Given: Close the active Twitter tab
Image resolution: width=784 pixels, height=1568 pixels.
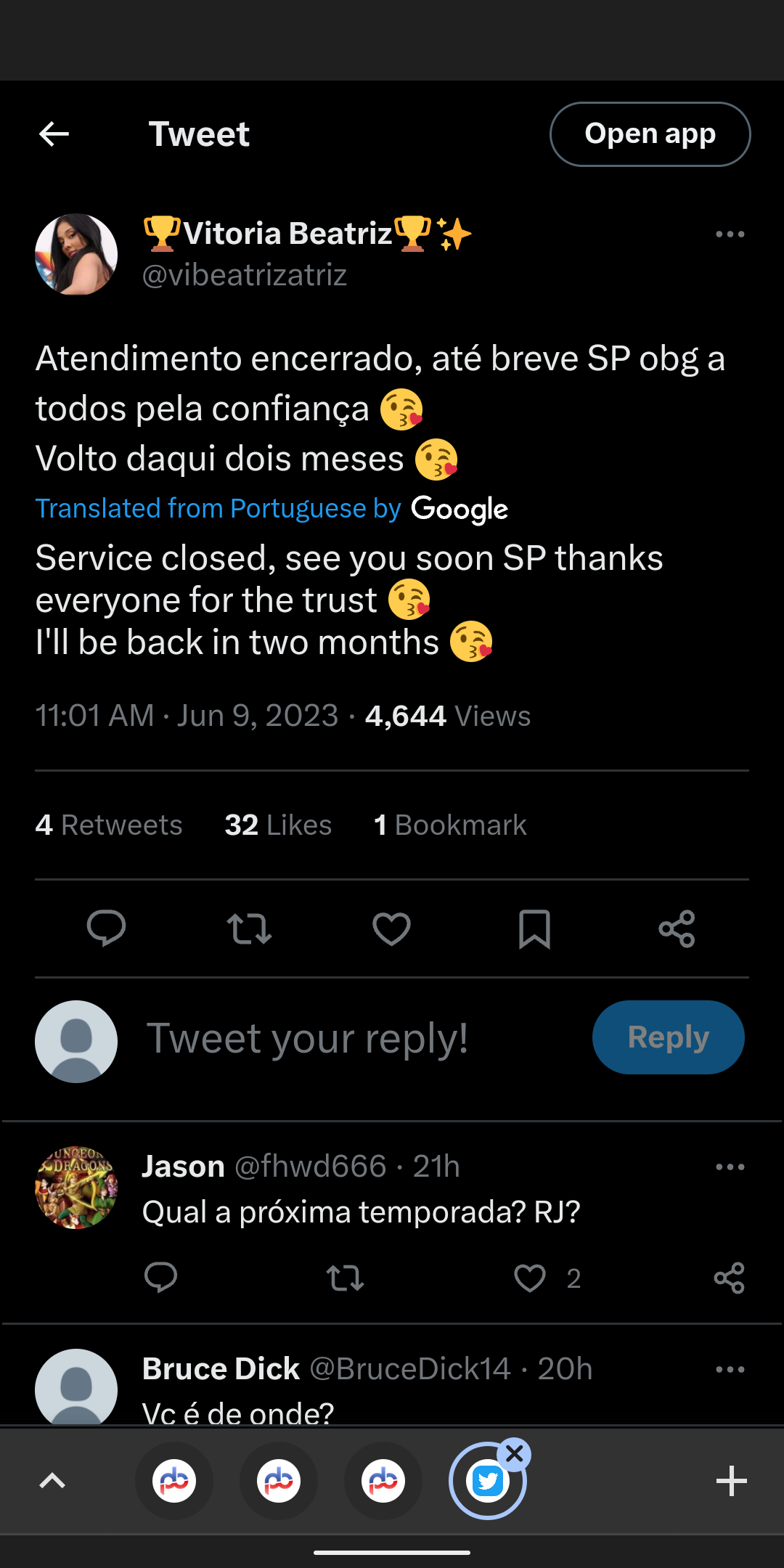Looking at the screenshot, I should [515, 1454].
